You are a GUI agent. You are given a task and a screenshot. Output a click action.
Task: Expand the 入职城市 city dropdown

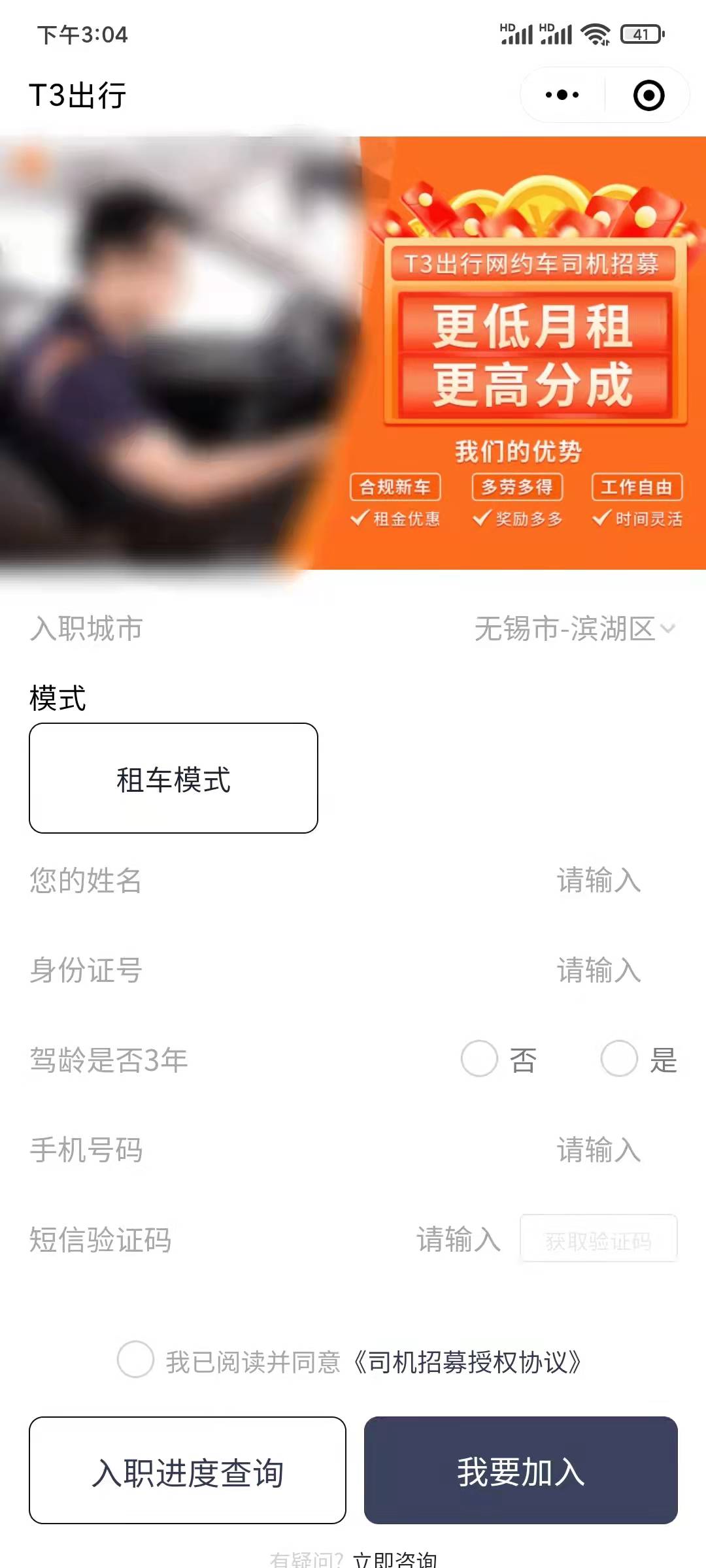pos(574,629)
